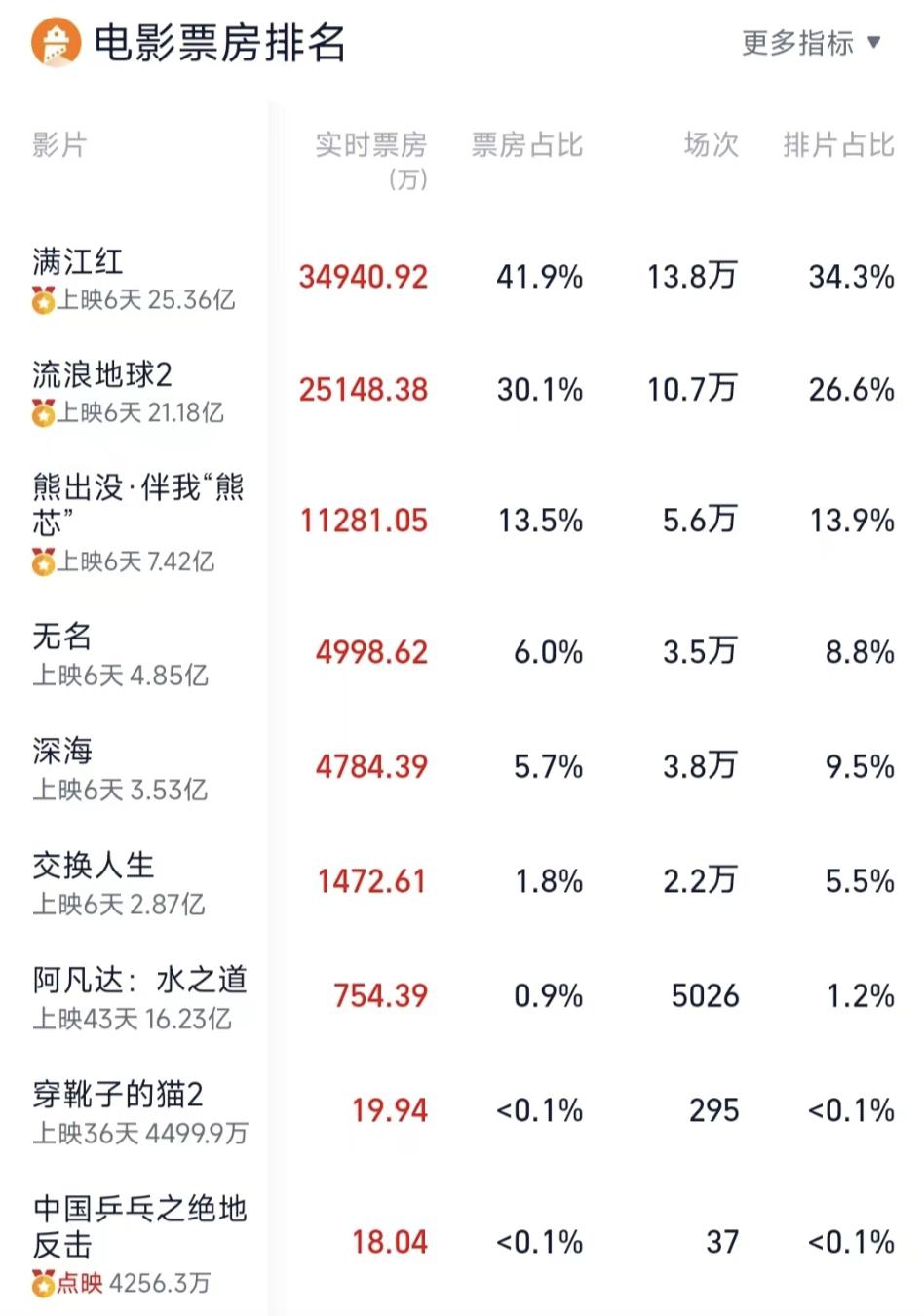Open the movie 无名
The width and height of the screenshot is (924, 1316).
[60, 638]
